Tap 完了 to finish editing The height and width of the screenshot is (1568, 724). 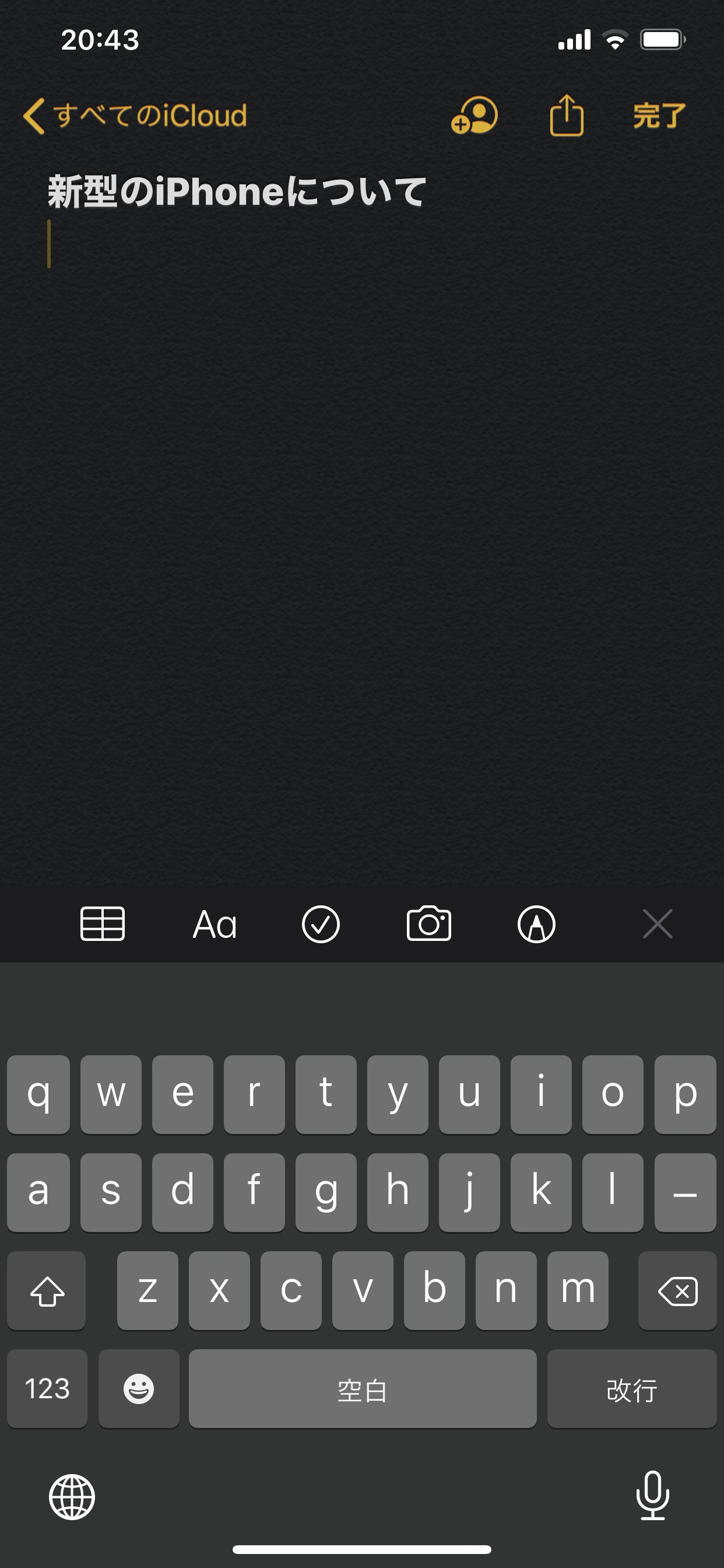[659, 116]
